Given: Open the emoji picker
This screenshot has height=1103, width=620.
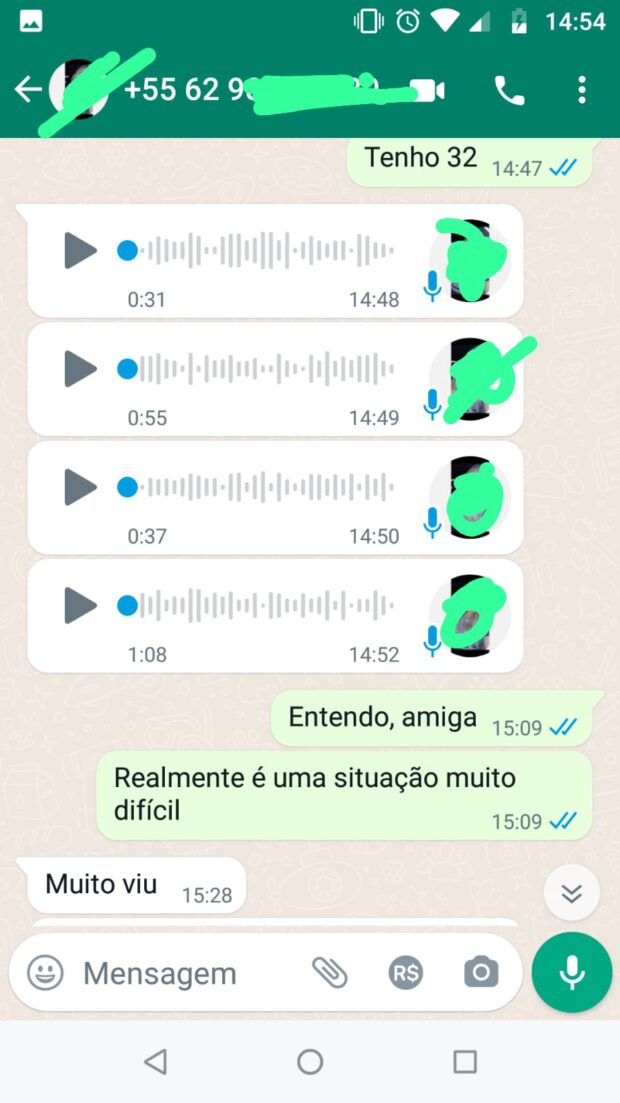Looking at the screenshot, I should coord(45,972).
